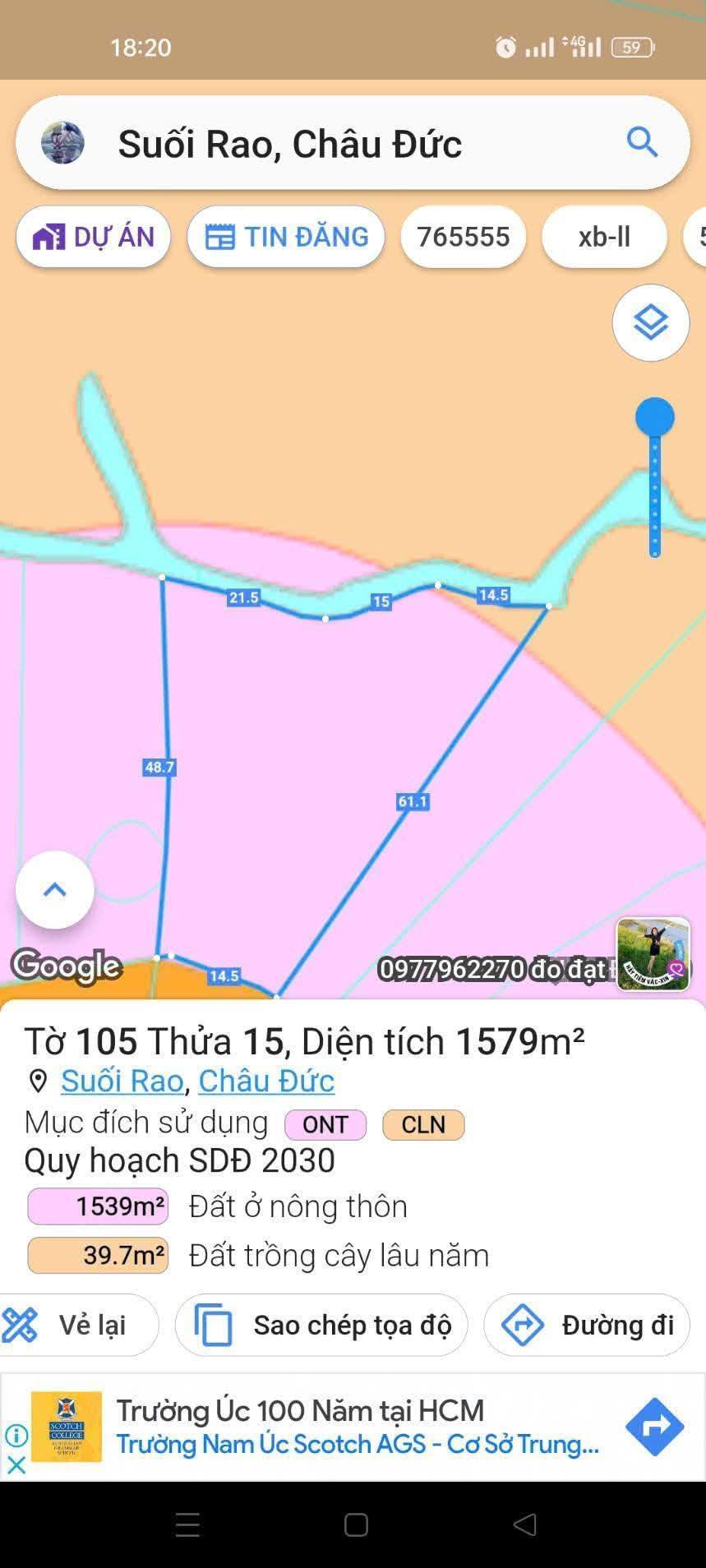Close the ad banner
The image size is (706, 1568).
pos(16,1464)
